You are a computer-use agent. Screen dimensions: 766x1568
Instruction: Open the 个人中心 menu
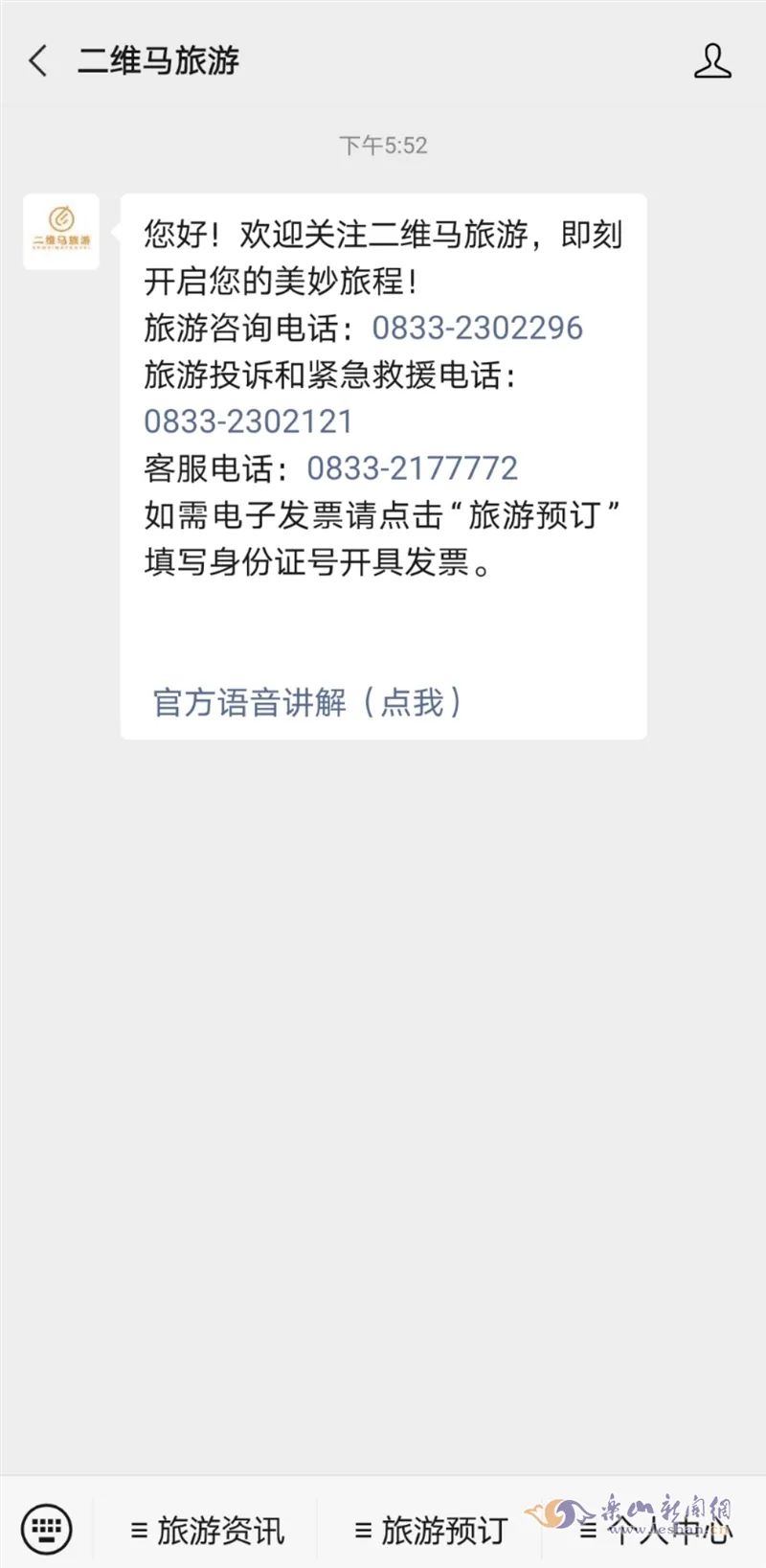point(656,1530)
